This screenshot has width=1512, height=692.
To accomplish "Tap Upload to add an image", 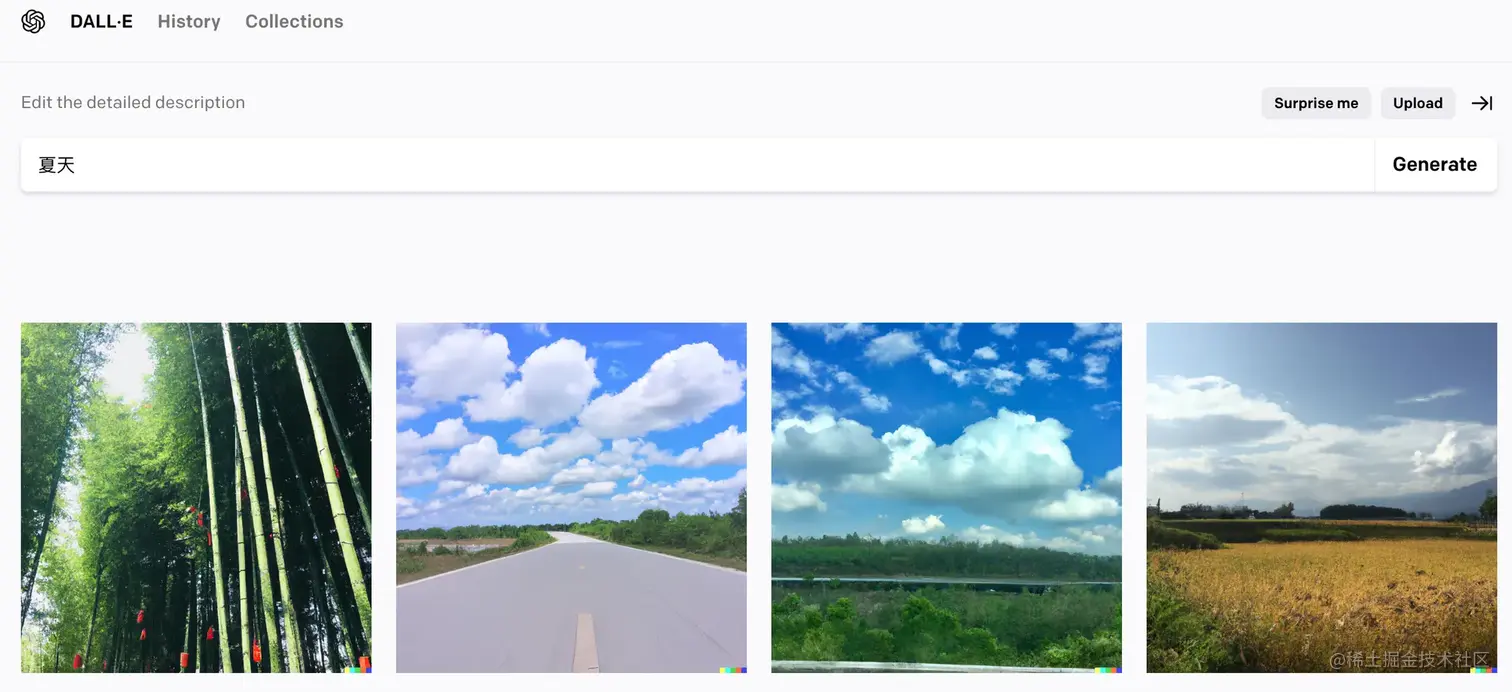I will pos(1417,103).
